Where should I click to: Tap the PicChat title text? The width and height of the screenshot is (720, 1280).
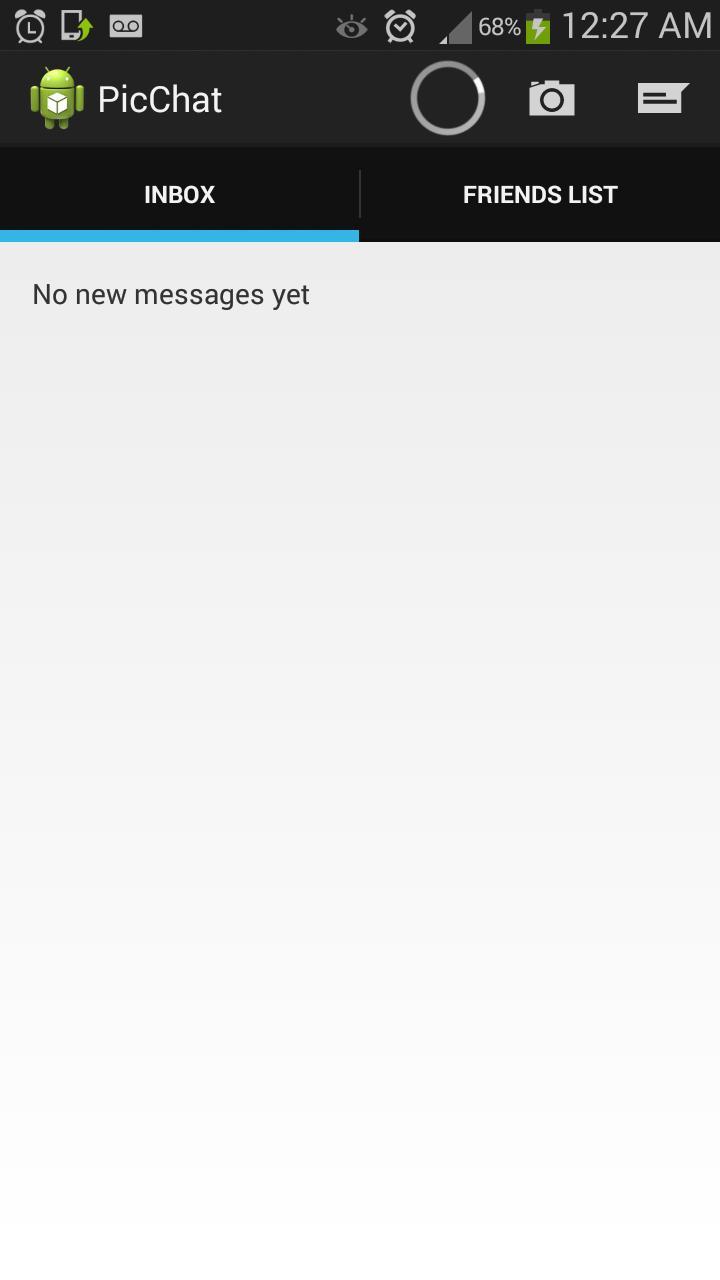coord(159,98)
